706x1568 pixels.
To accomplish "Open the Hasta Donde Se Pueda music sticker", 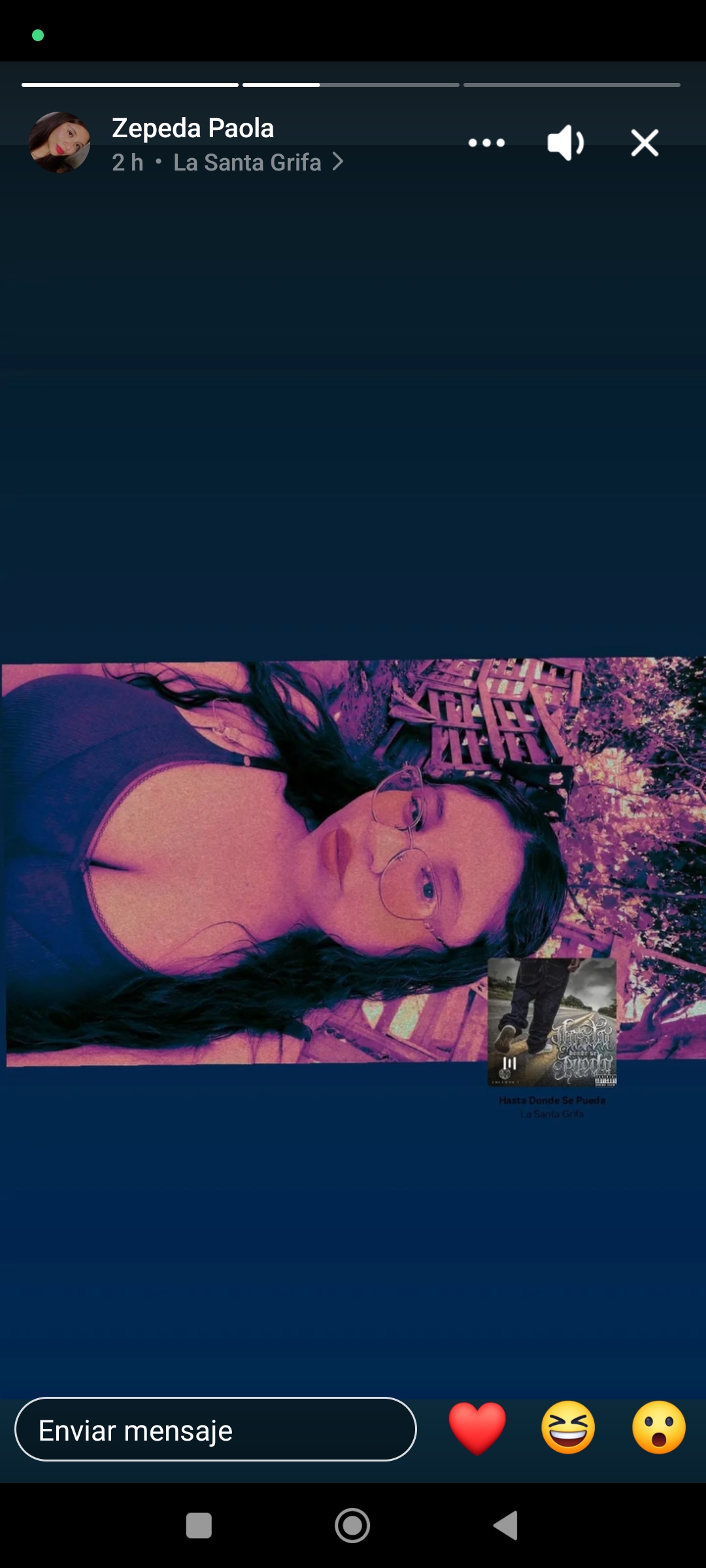I will (x=552, y=1022).
